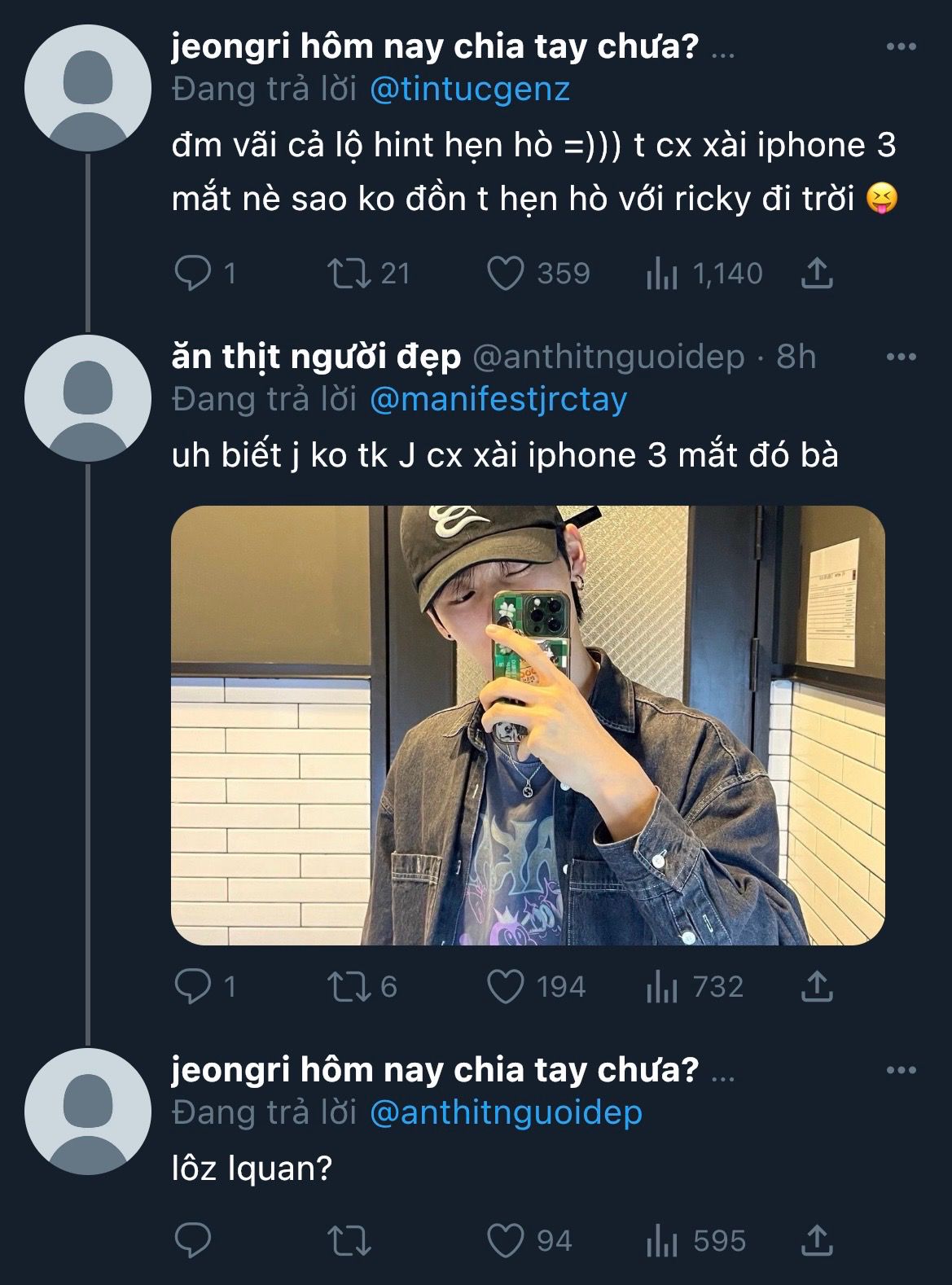Like the "lôz lquan?" reply
The height and width of the screenshot is (1285, 952).
[x=505, y=1241]
